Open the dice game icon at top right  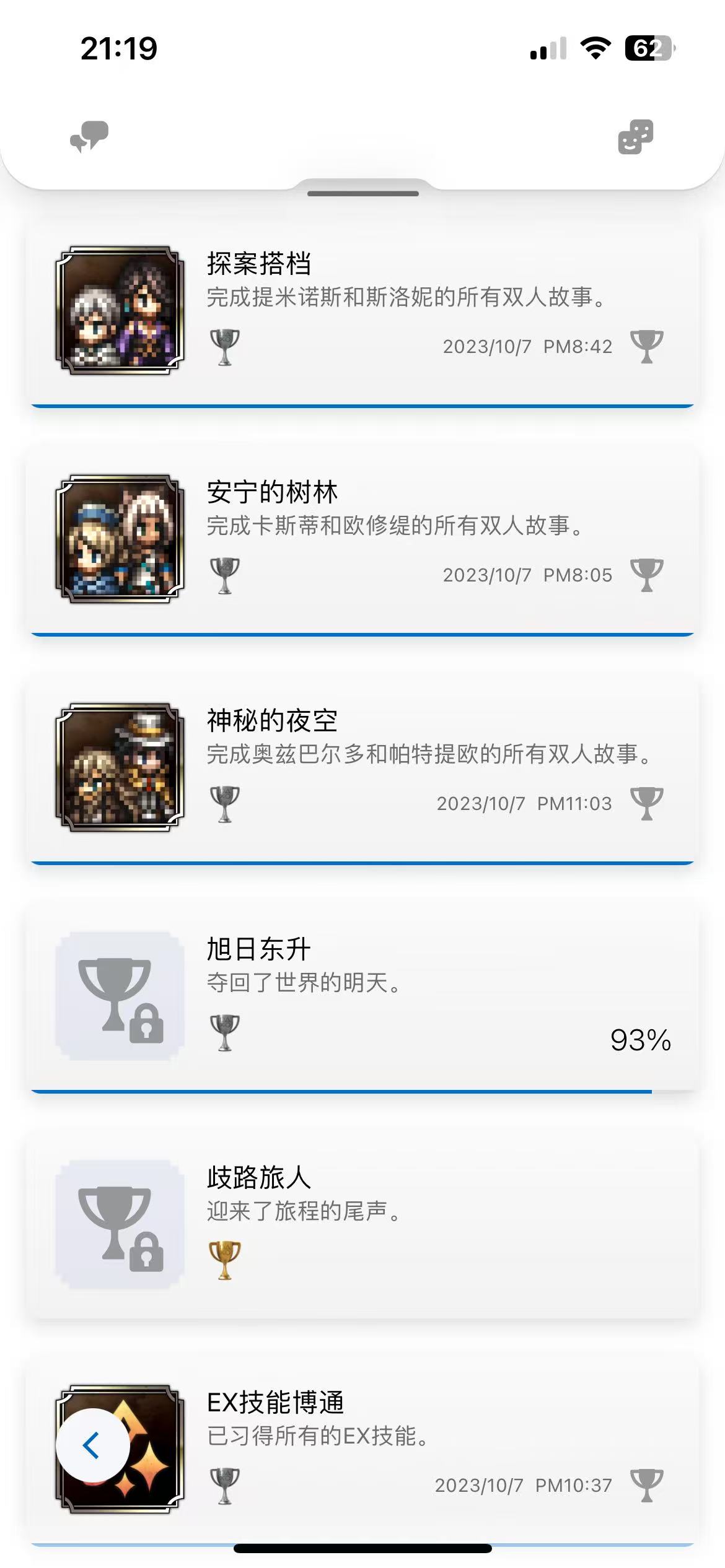pyautogui.click(x=635, y=137)
